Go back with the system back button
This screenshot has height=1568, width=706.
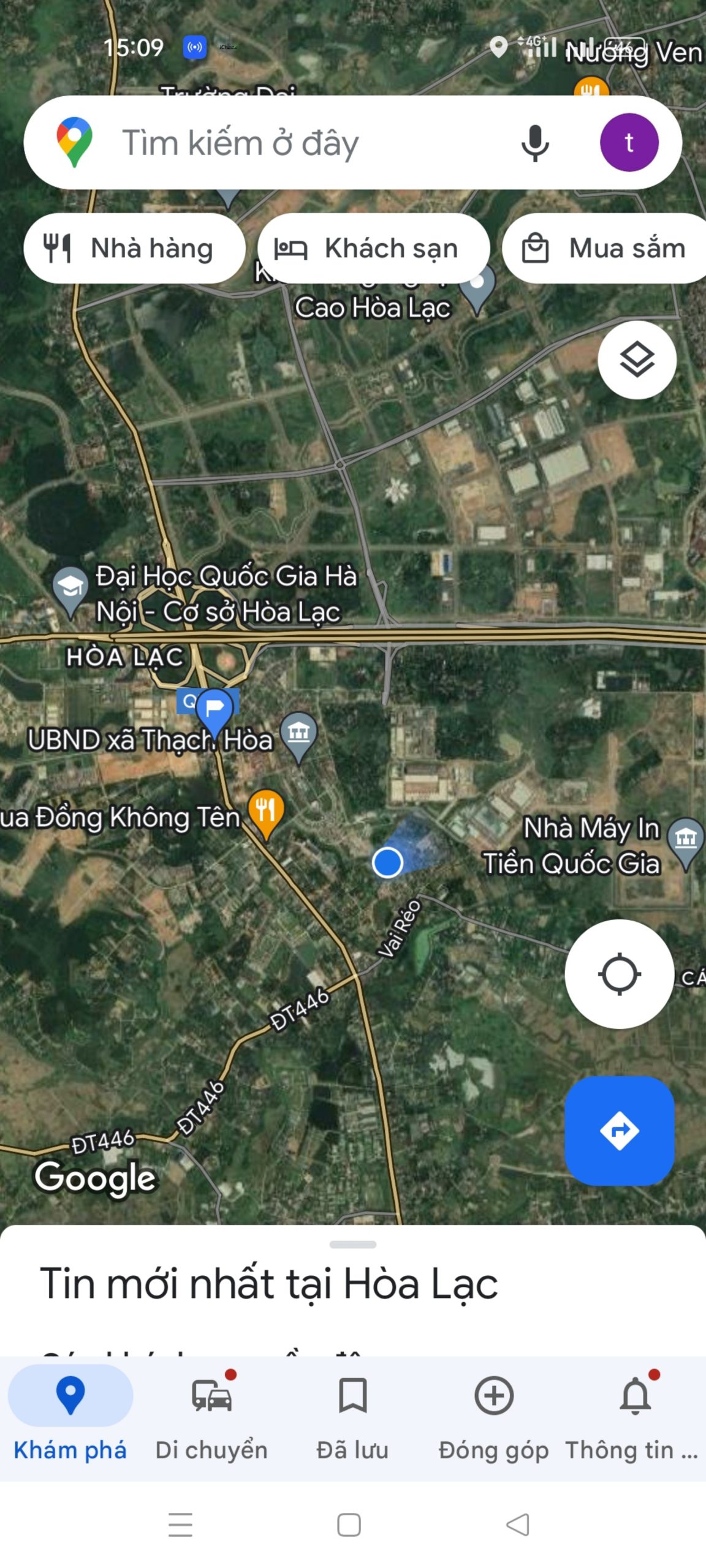coord(518,1525)
